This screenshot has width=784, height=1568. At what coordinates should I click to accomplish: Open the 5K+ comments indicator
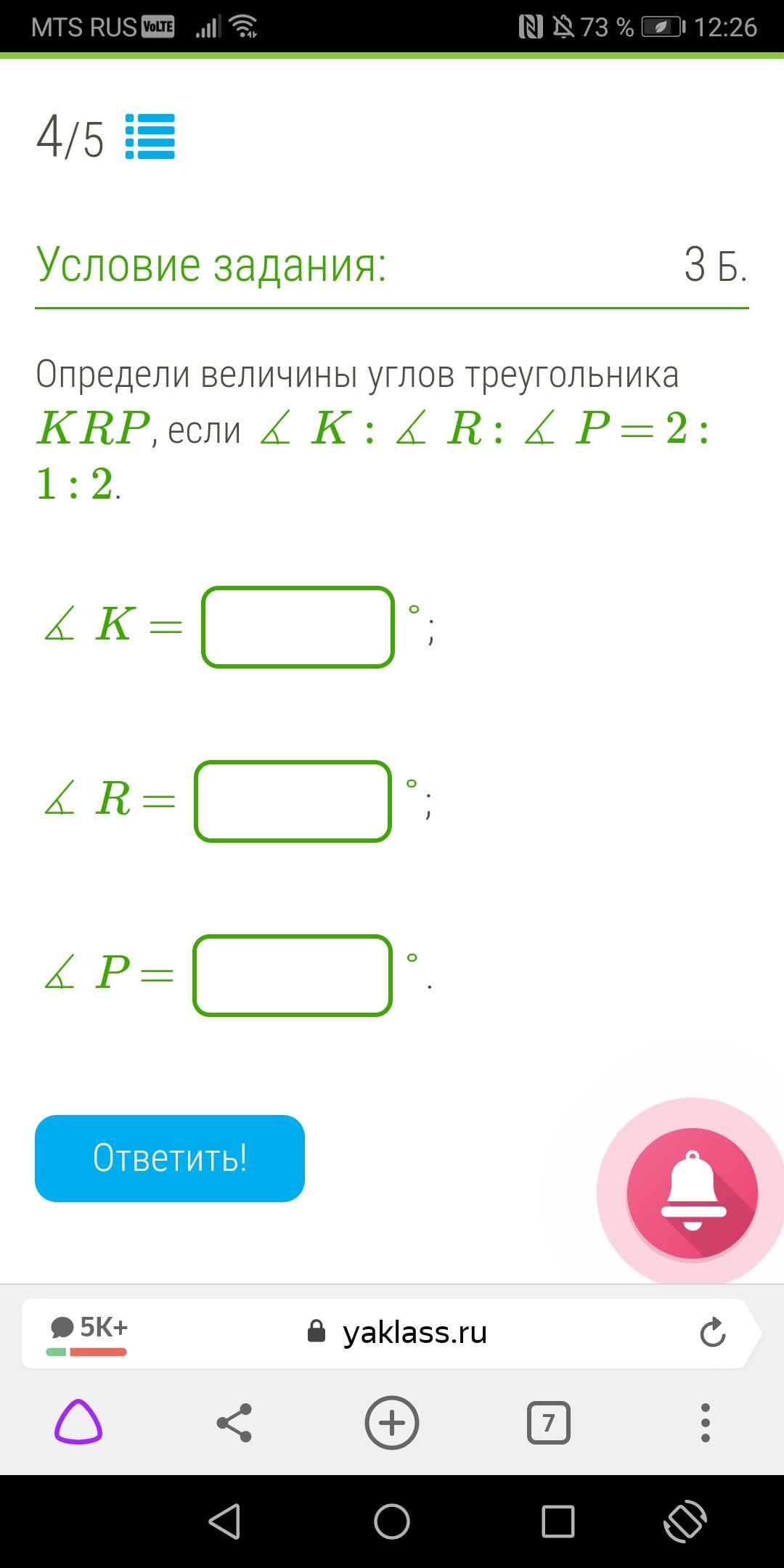point(88,1333)
